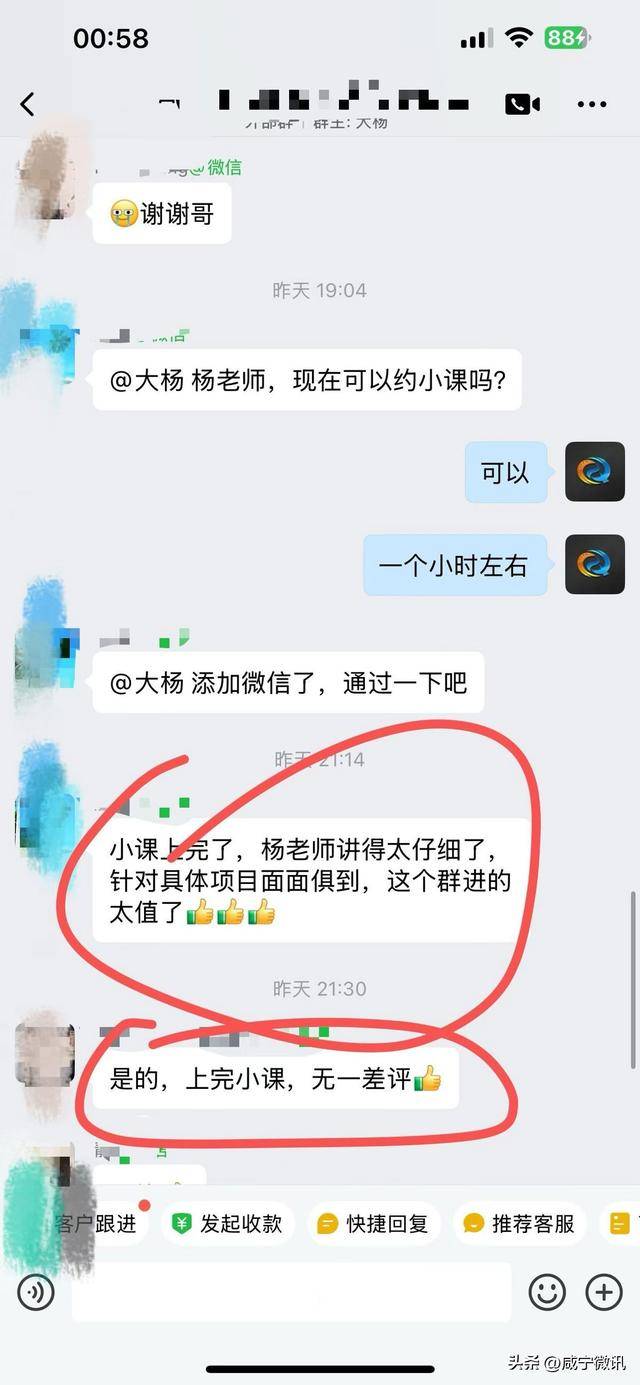This screenshot has height=1385, width=640.
Task: Focus the message text field
Action: tap(290, 1293)
